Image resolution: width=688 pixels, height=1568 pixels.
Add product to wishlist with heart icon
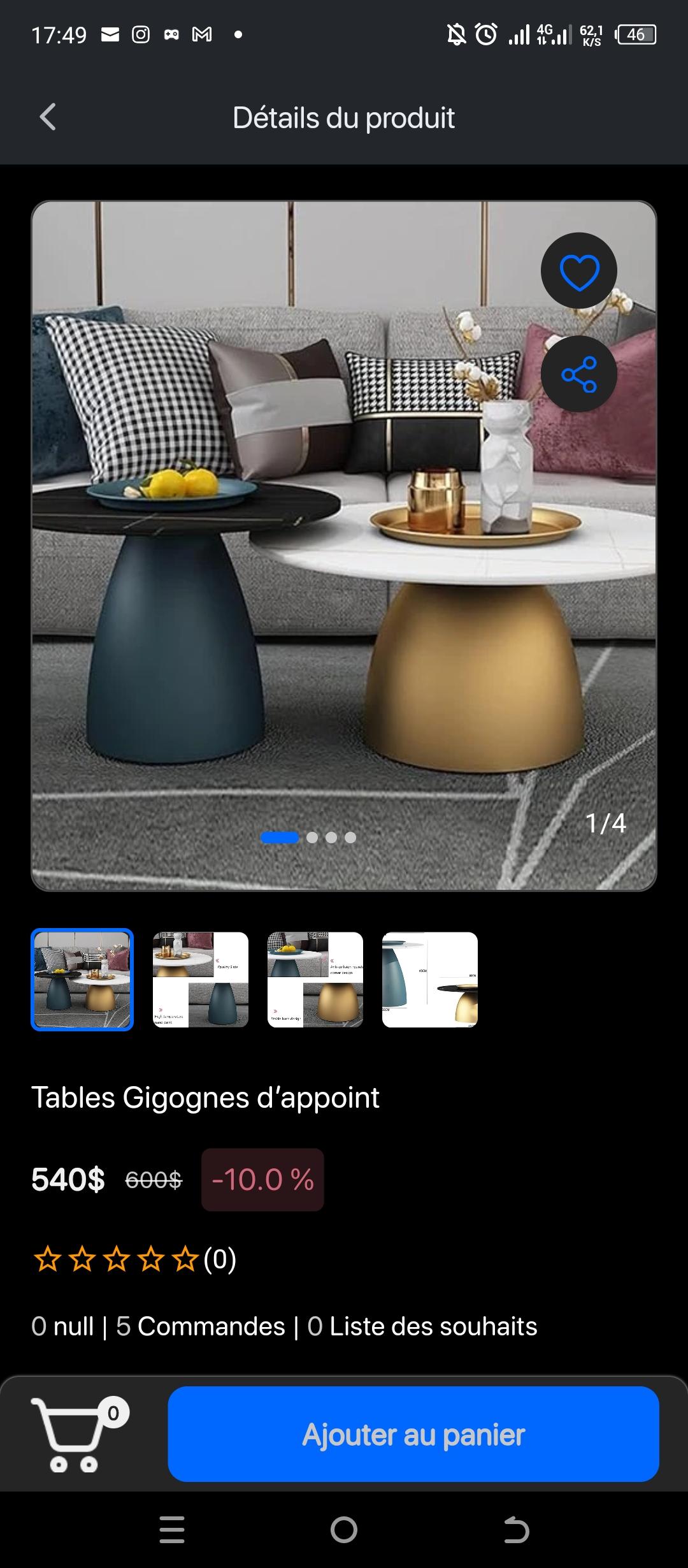pyautogui.click(x=578, y=271)
